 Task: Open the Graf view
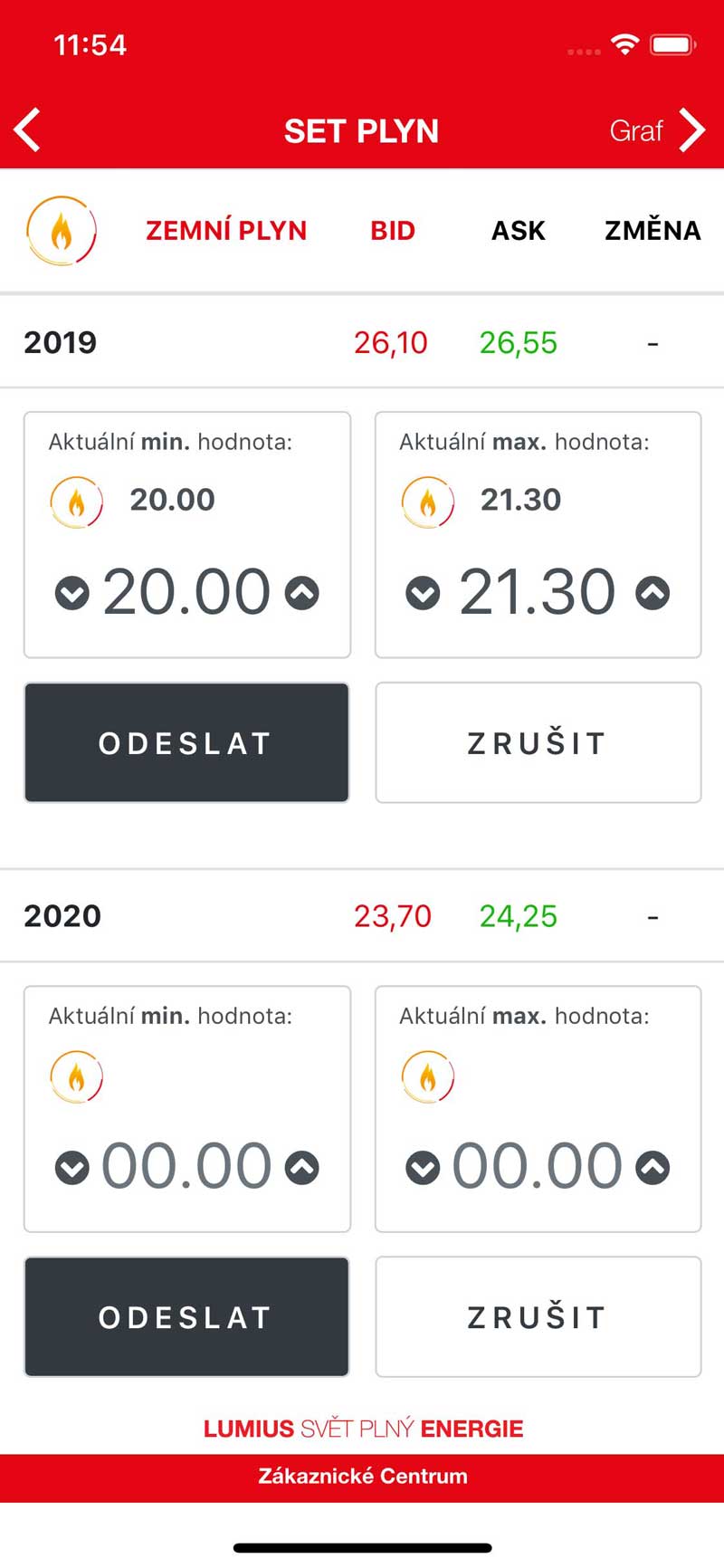[x=657, y=130]
